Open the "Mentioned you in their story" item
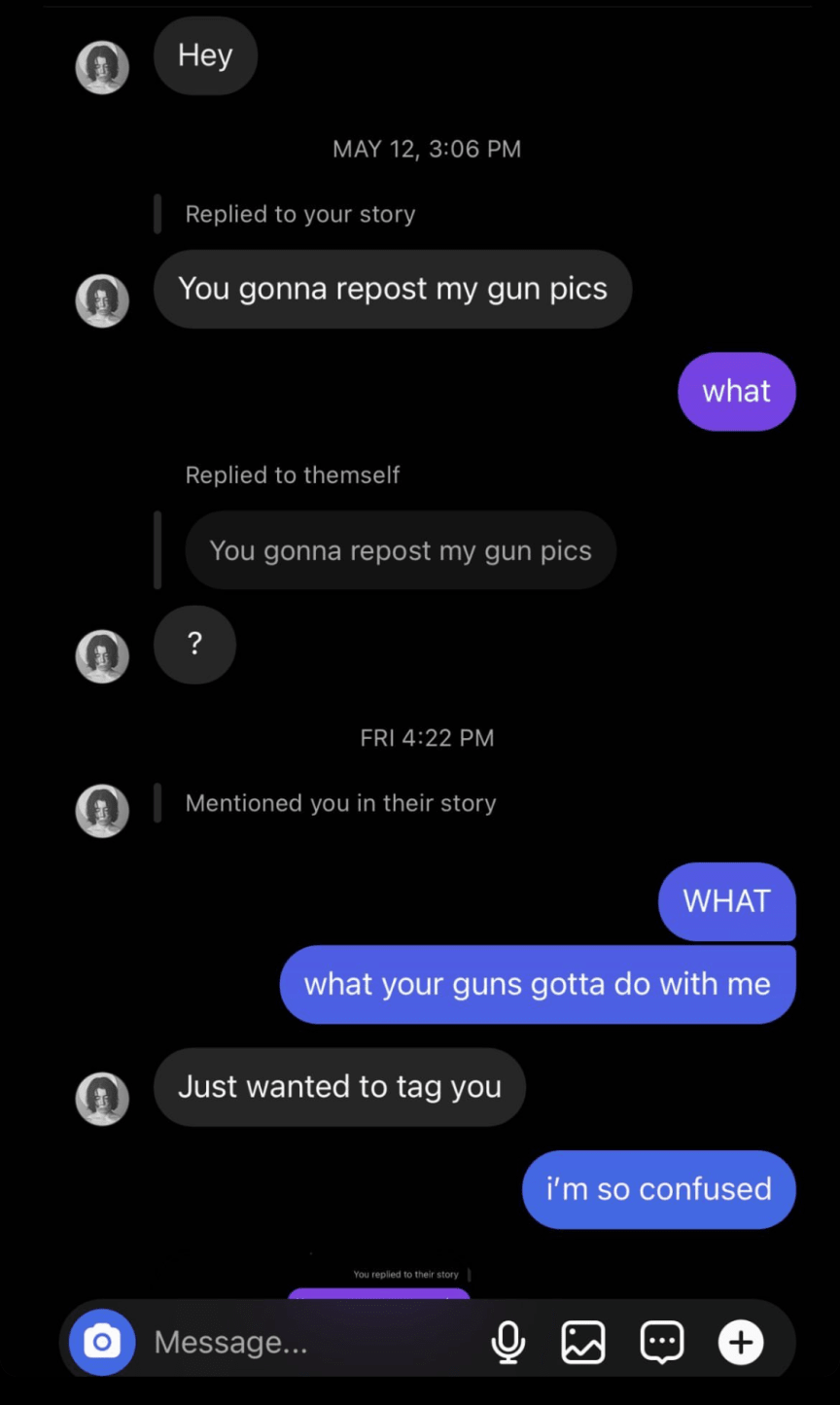 340,803
